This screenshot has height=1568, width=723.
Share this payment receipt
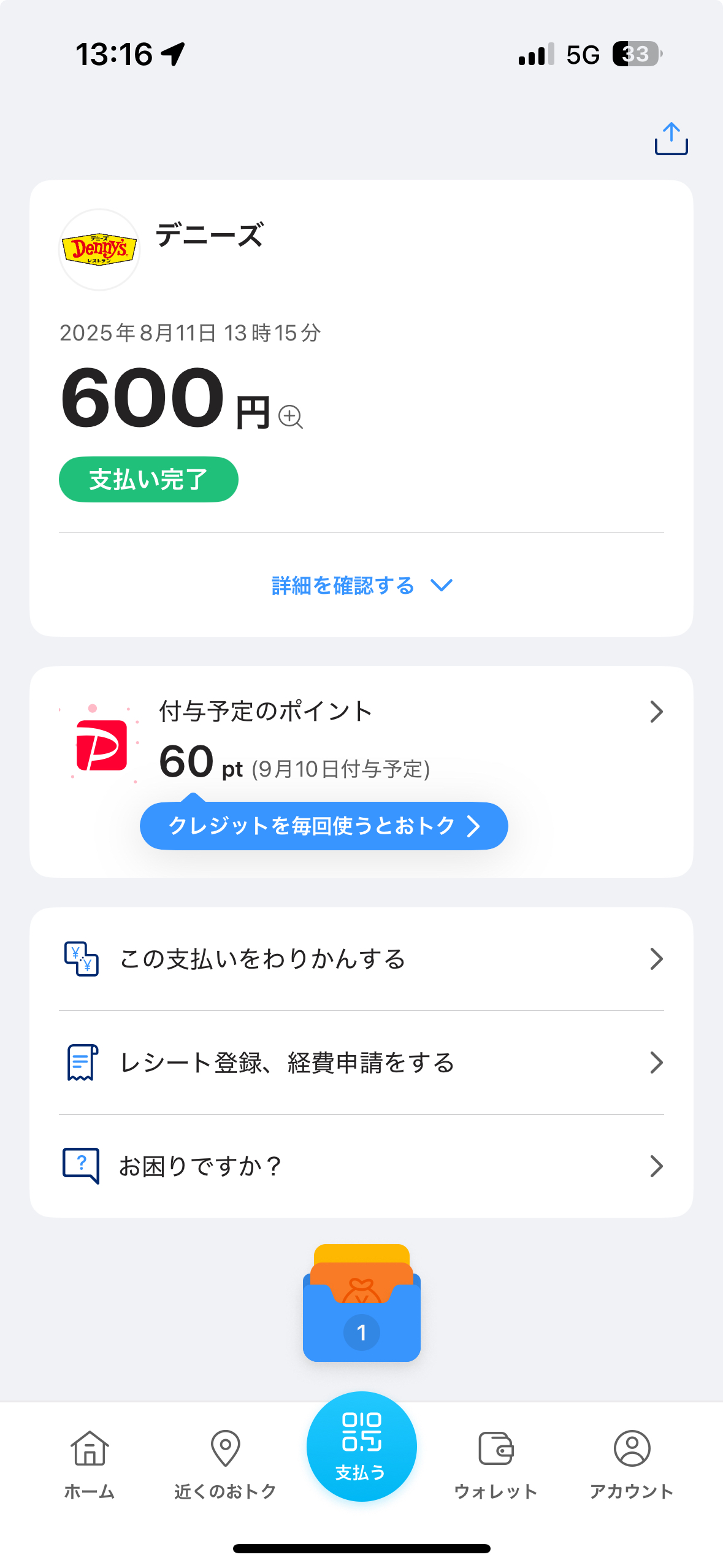coord(671,139)
